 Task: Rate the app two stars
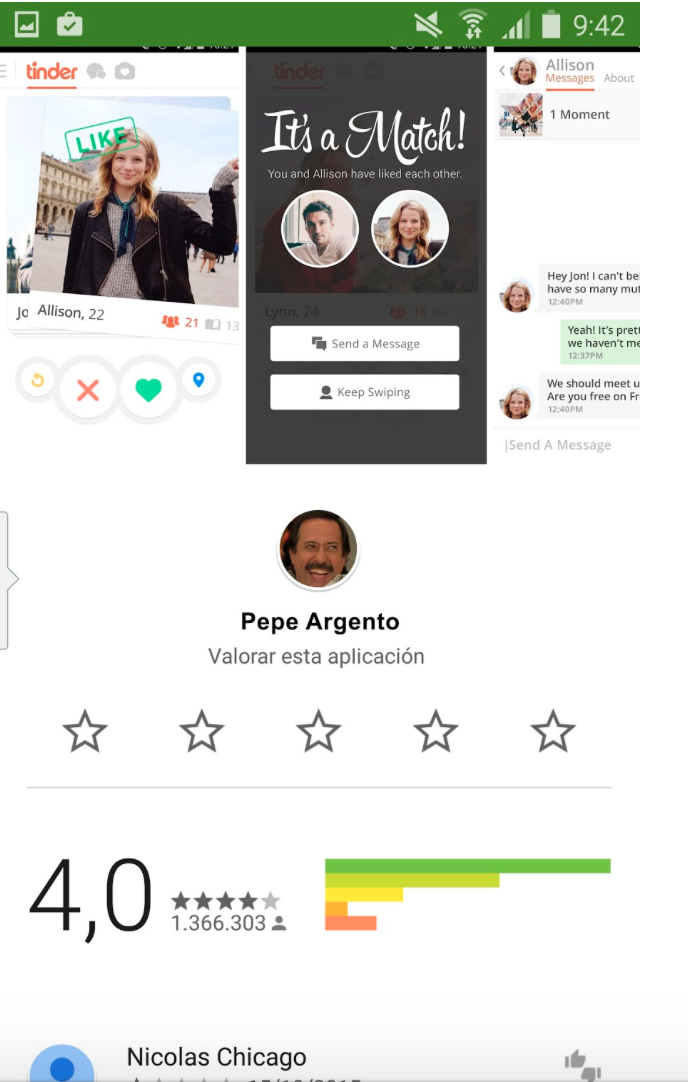point(202,731)
